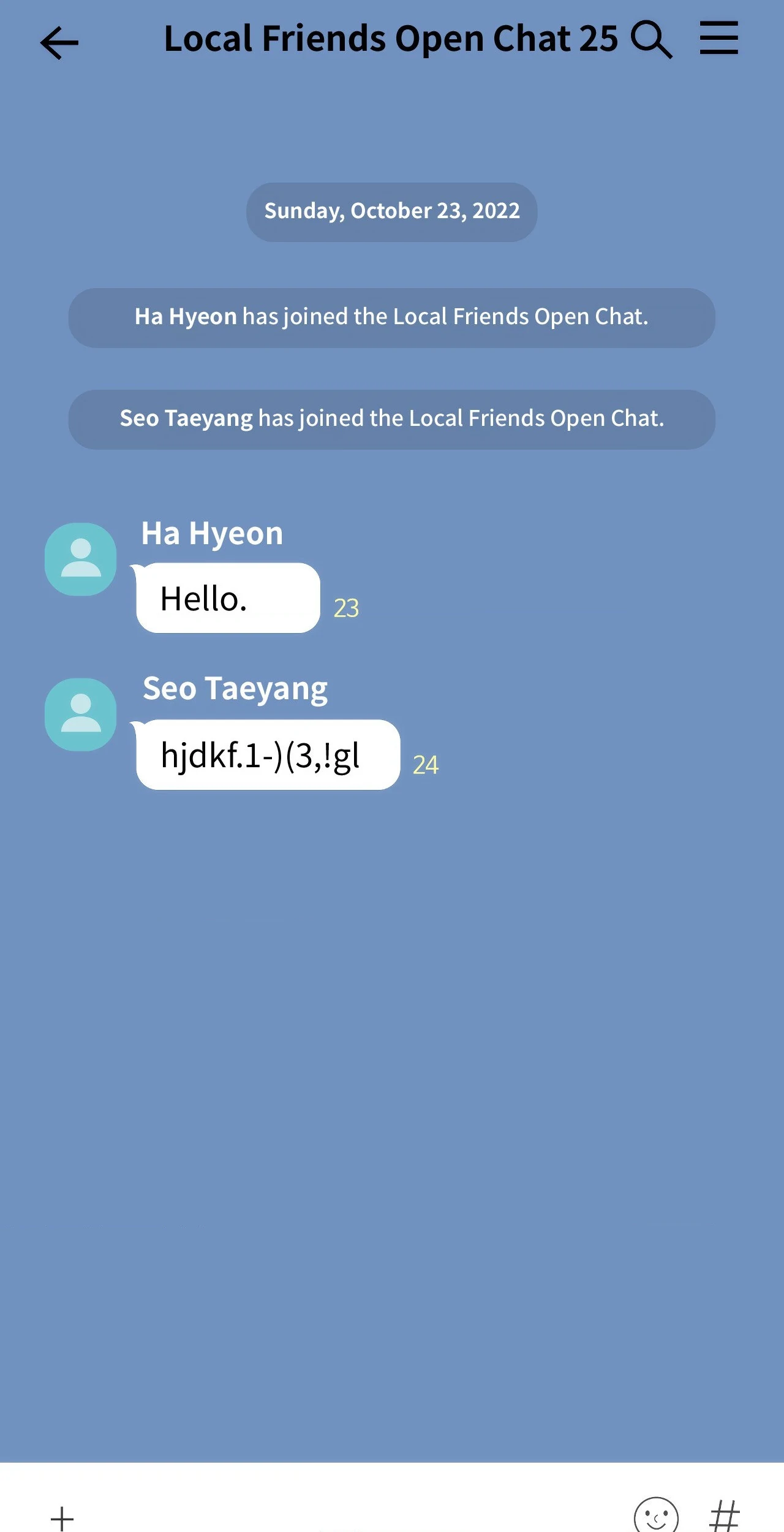
Task: Tap the hashtag search icon
Action: [725, 1516]
